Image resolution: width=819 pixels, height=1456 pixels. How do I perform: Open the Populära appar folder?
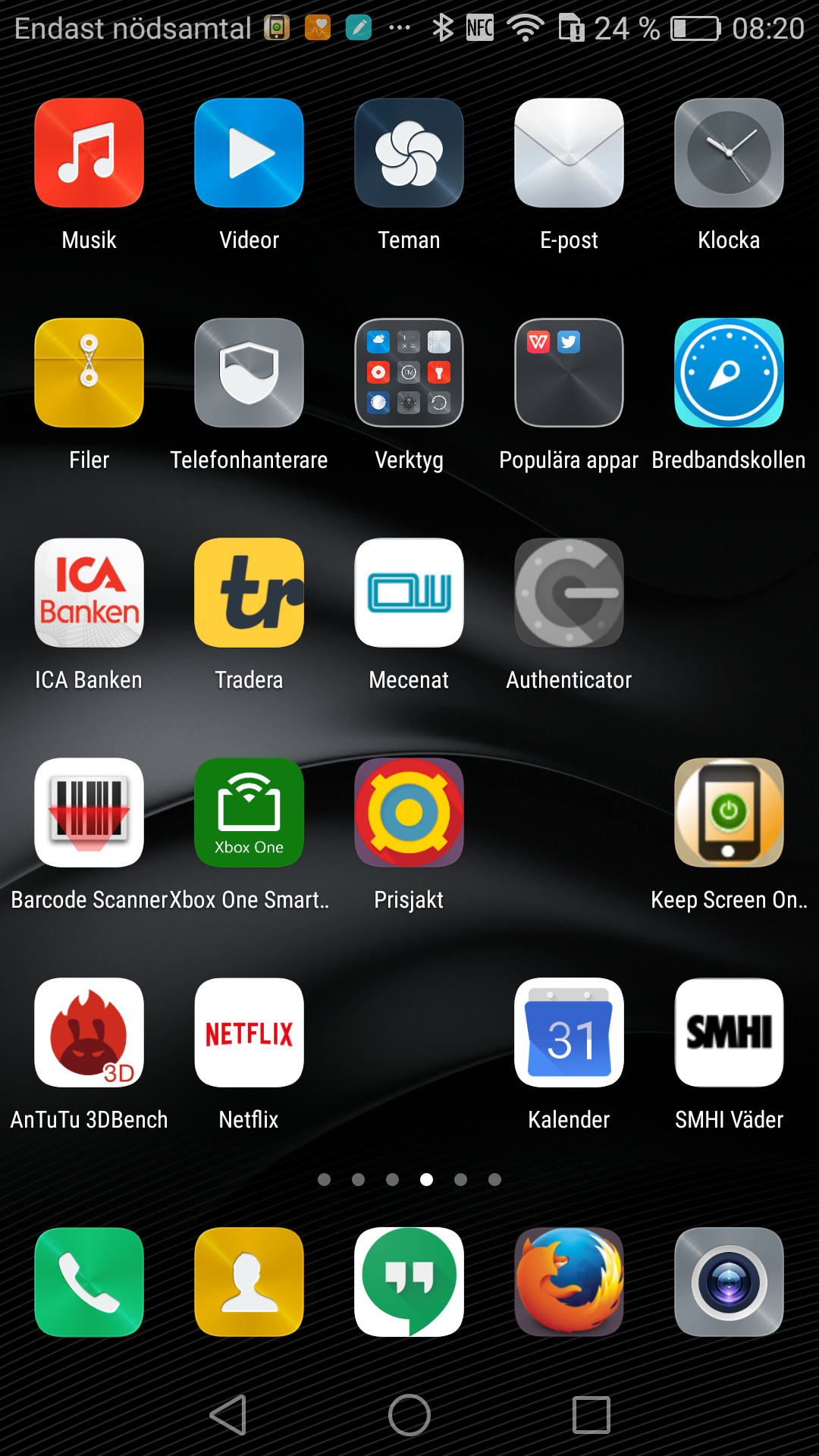click(569, 373)
